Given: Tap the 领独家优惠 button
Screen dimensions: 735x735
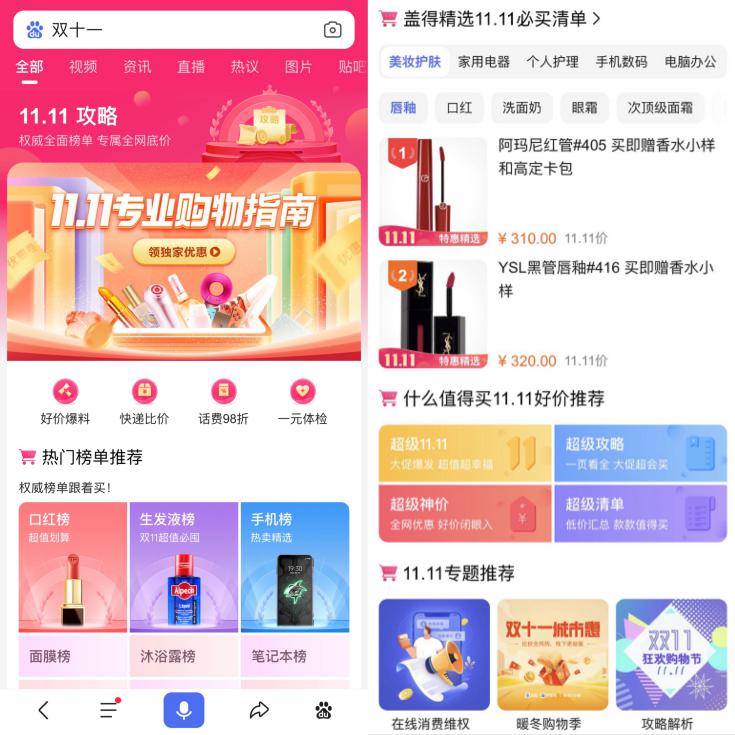Looking at the screenshot, I should tap(184, 252).
